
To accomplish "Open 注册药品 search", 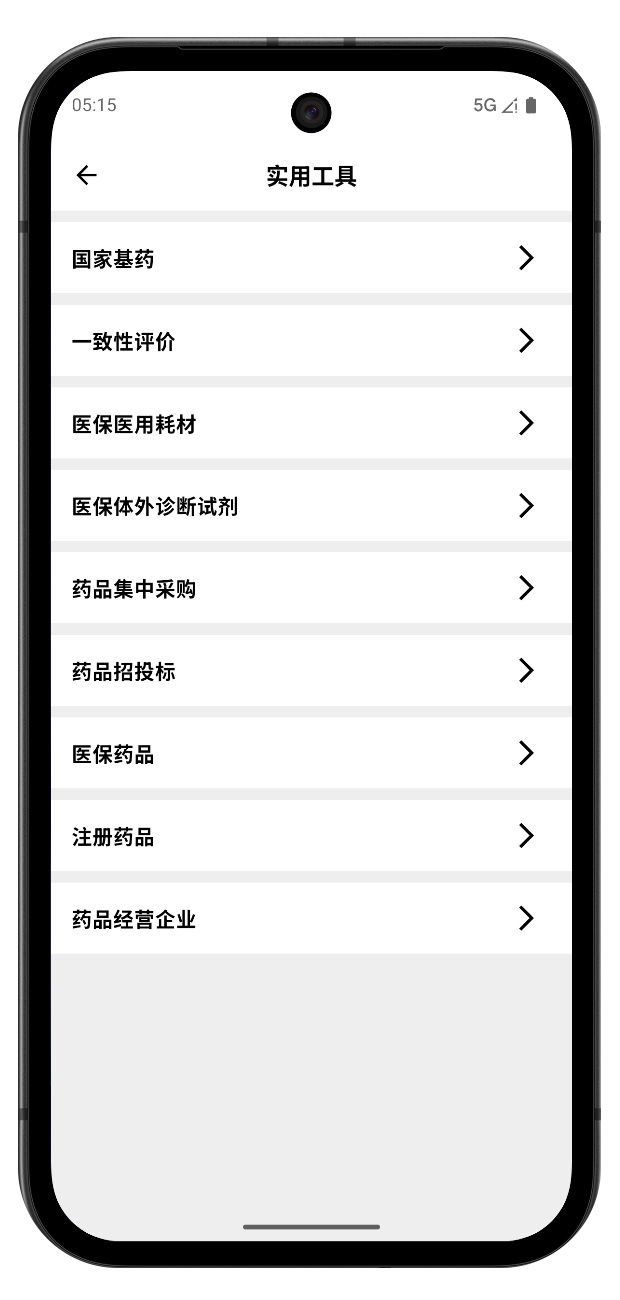I will (x=310, y=836).
